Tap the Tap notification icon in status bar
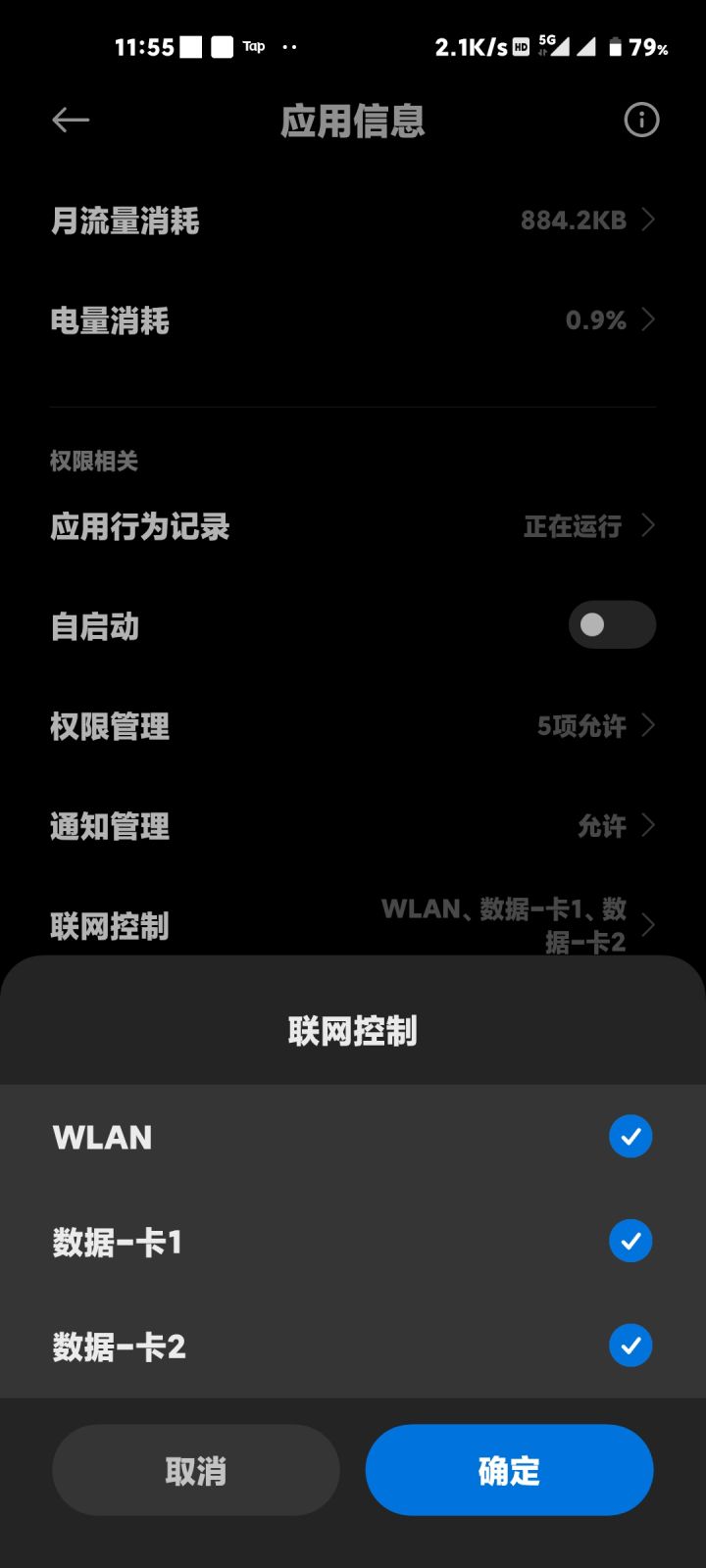Viewport: 706px width, 1568px height. (x=252, y=45)
